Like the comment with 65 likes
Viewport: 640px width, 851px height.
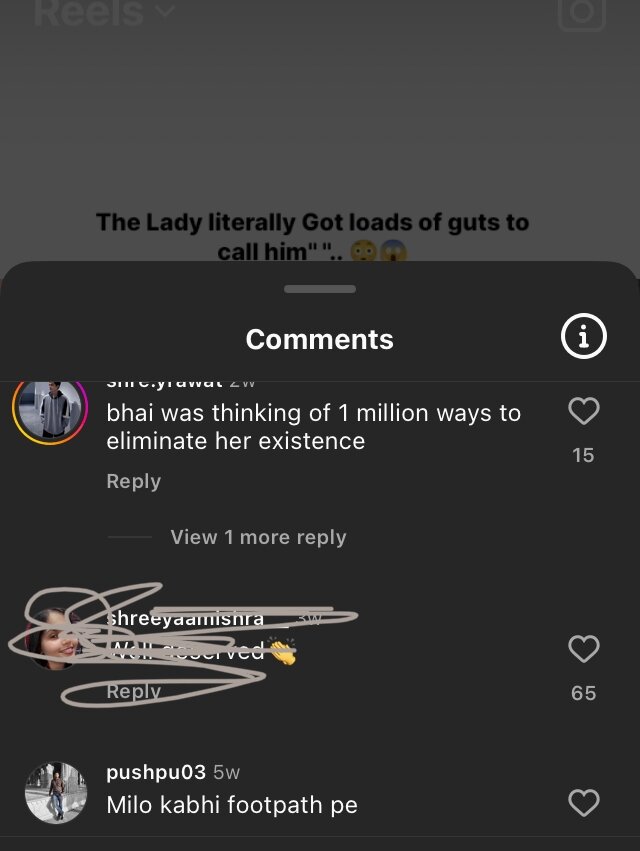[x=583, y=649]
